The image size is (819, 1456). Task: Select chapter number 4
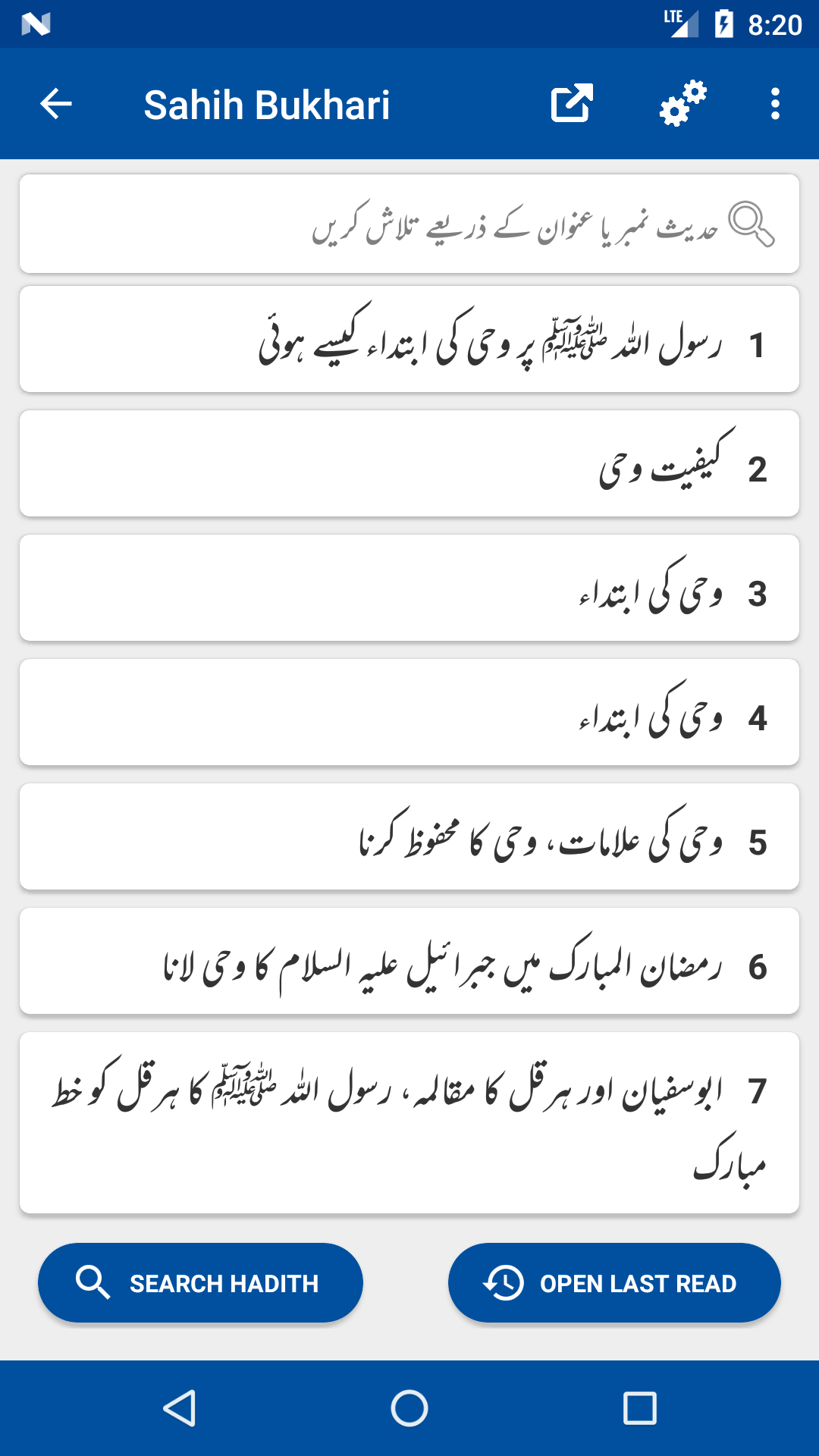pyautogui.click(x=409, y=712)
